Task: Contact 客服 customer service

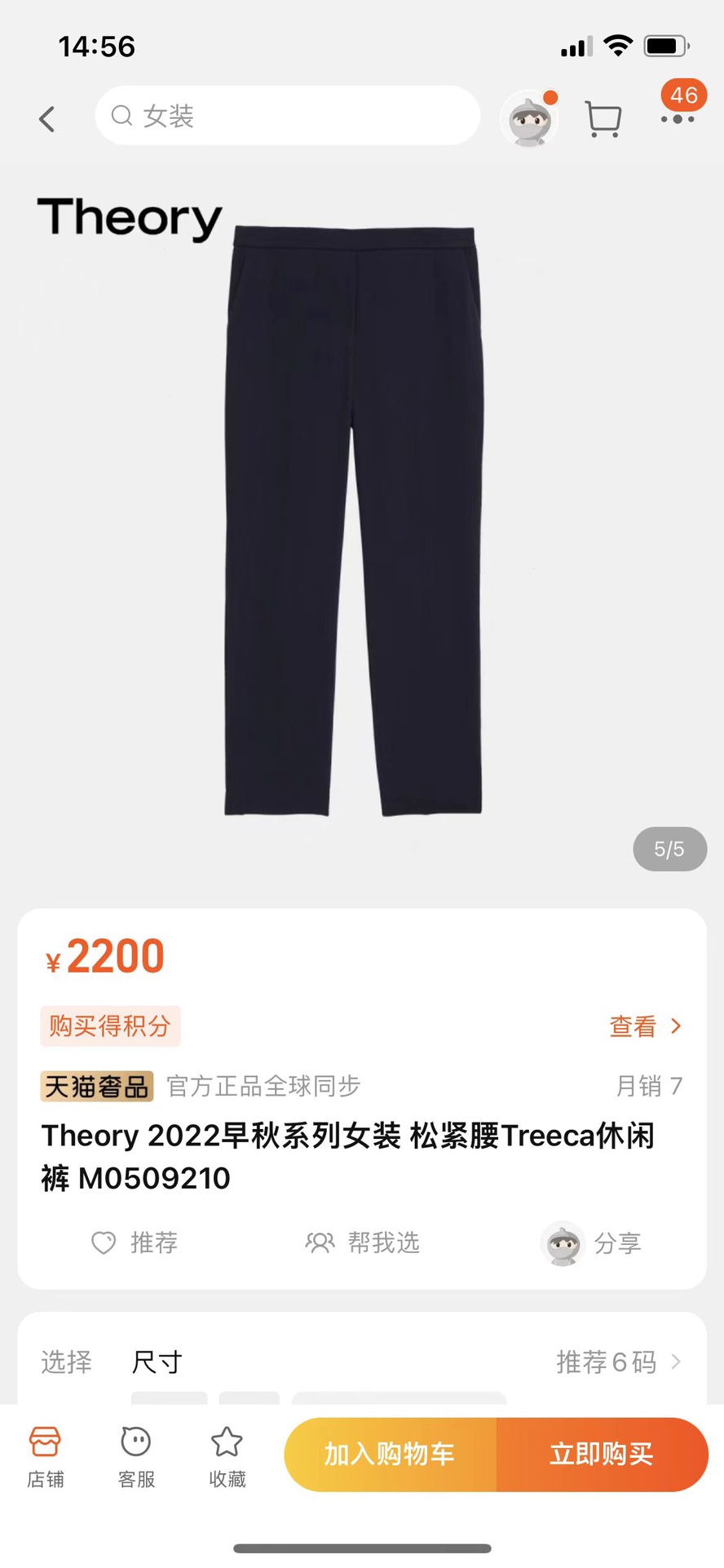Action: (x=136, y=1456)
